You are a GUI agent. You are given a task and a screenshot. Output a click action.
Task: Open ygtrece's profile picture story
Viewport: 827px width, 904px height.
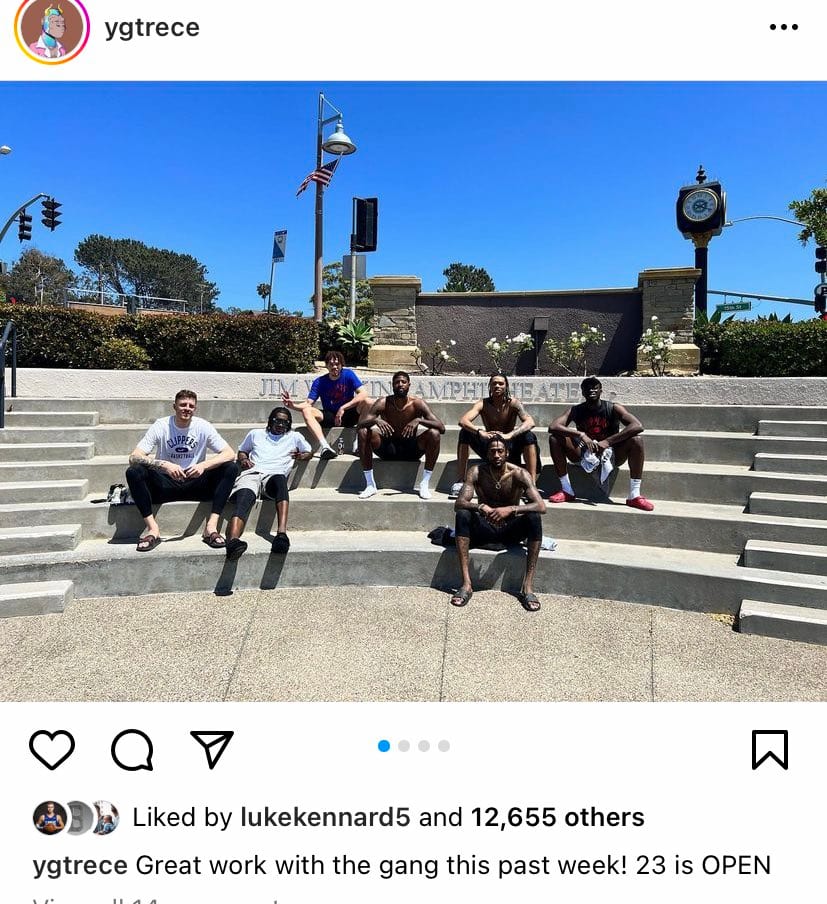(x=52, y=29)
